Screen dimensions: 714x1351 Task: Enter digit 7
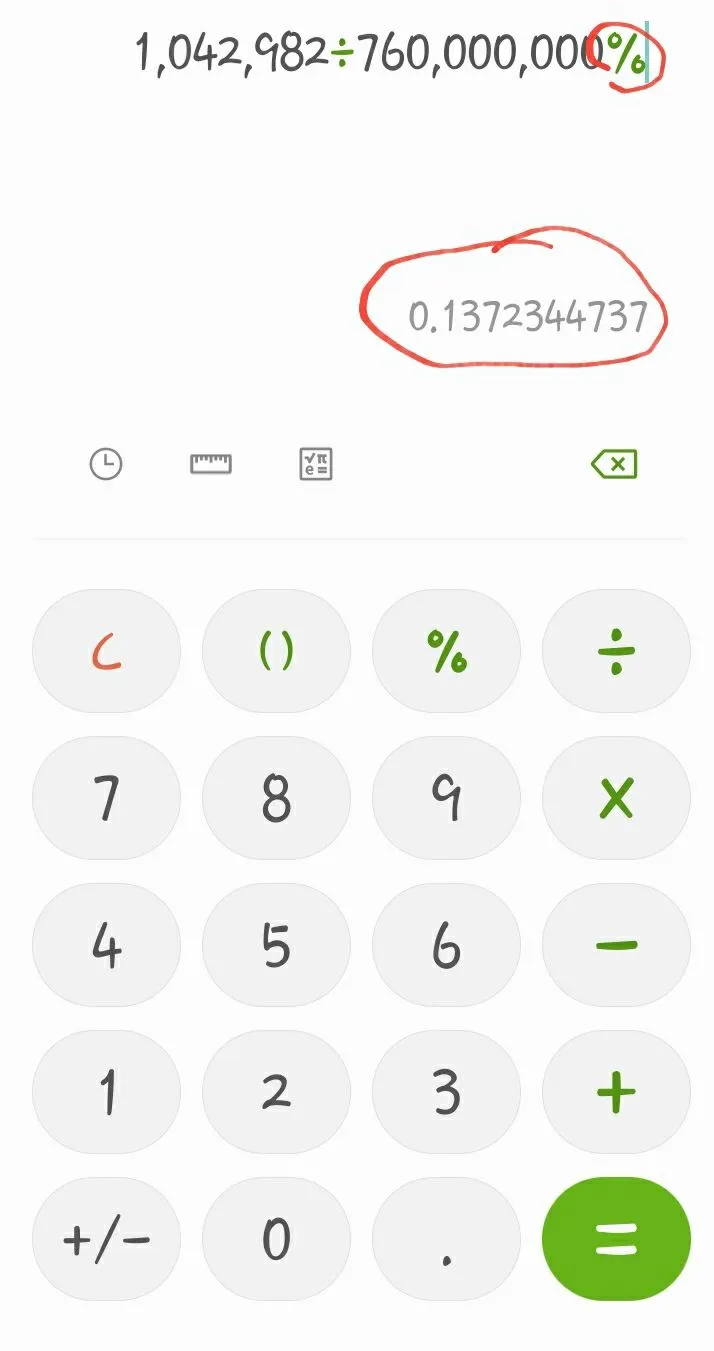point(106,798)
